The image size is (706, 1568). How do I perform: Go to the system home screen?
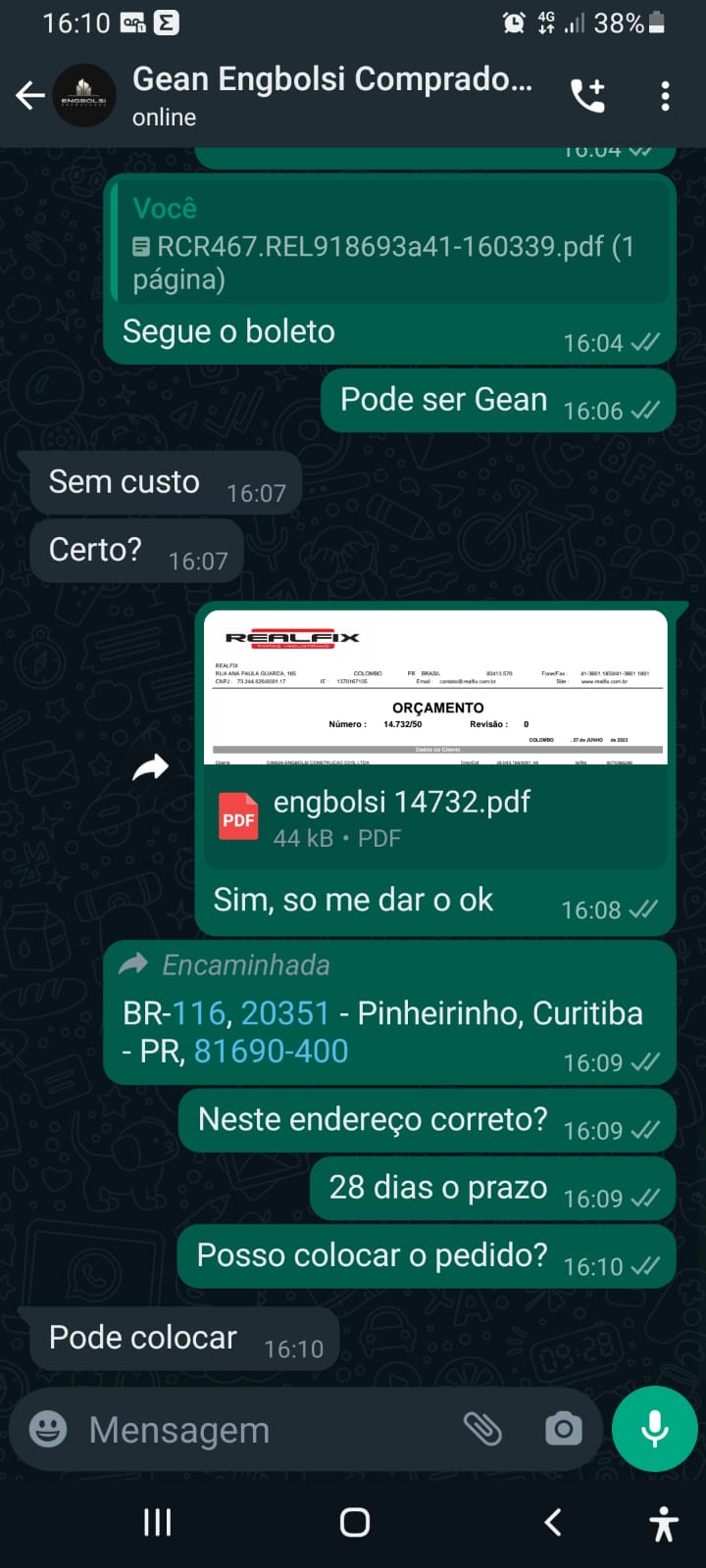click(x=354, y=1522)
